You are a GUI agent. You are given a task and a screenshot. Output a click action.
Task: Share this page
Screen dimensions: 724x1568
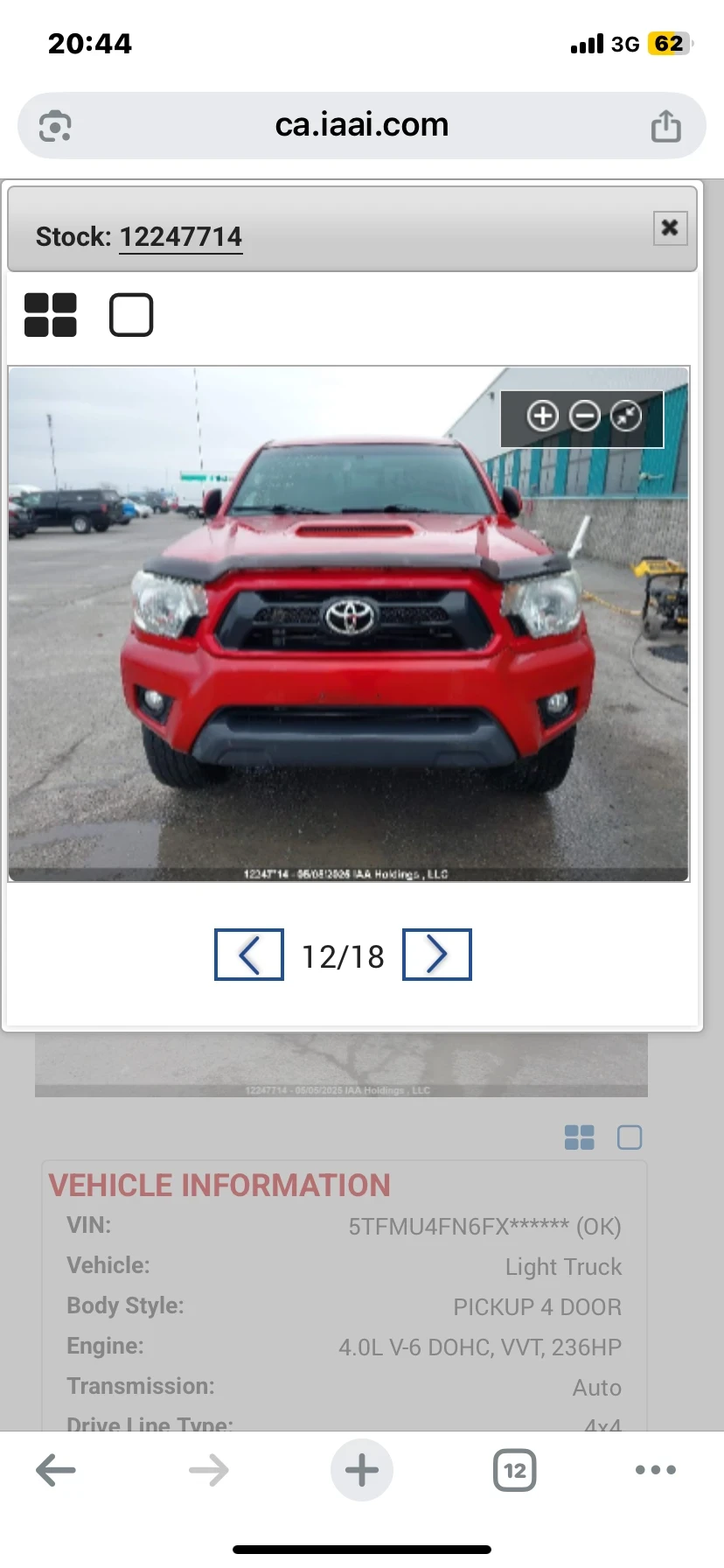pos(665,126)
